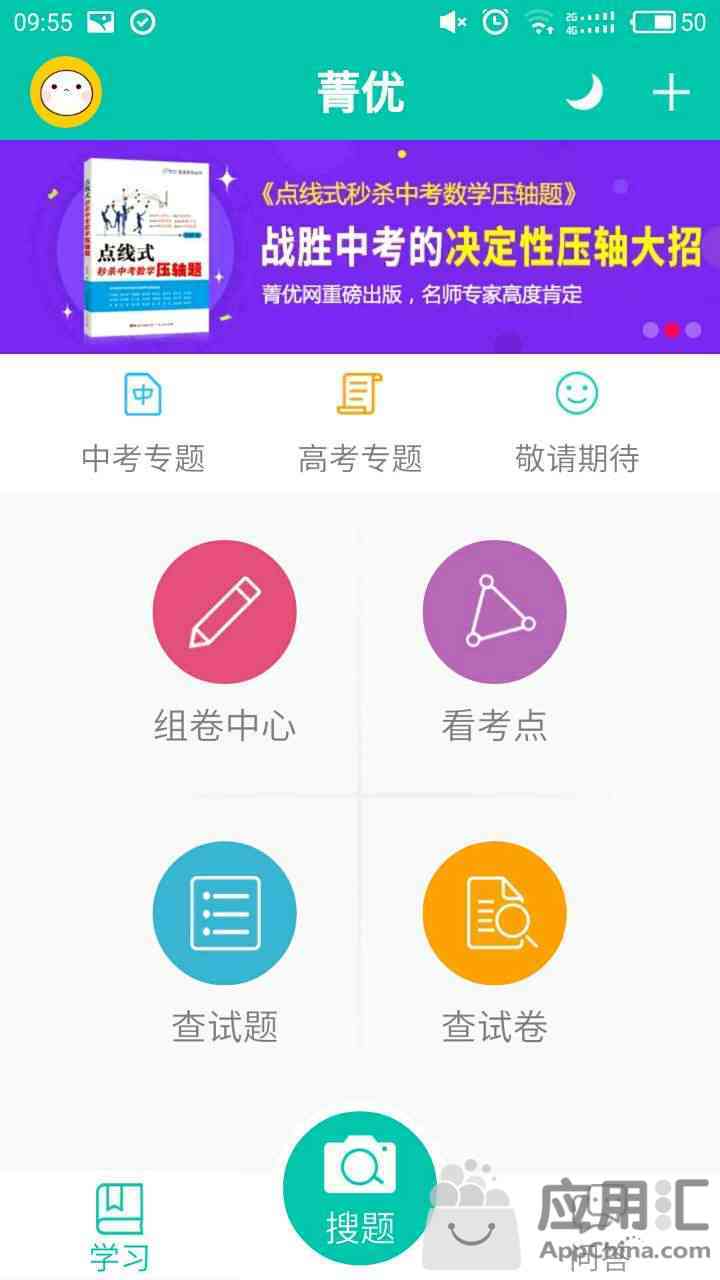
Task: Open 查试题
Action: (x=225, y=940)
